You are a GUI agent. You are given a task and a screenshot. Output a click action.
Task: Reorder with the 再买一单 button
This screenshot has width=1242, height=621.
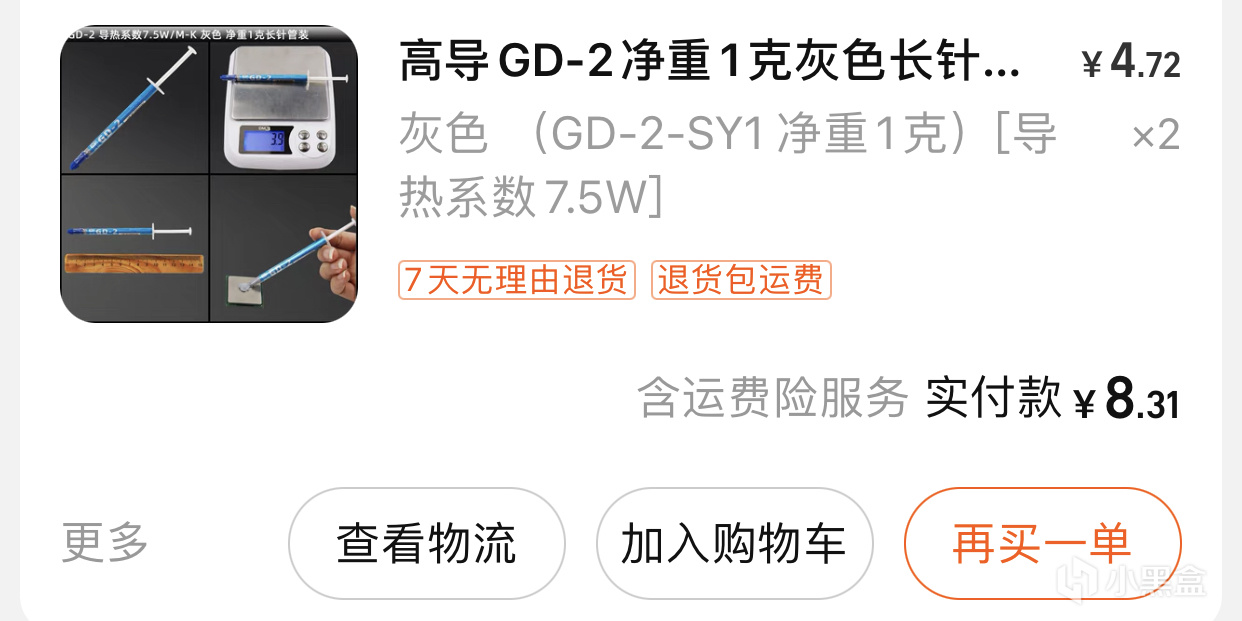[x=1042, y=544]
